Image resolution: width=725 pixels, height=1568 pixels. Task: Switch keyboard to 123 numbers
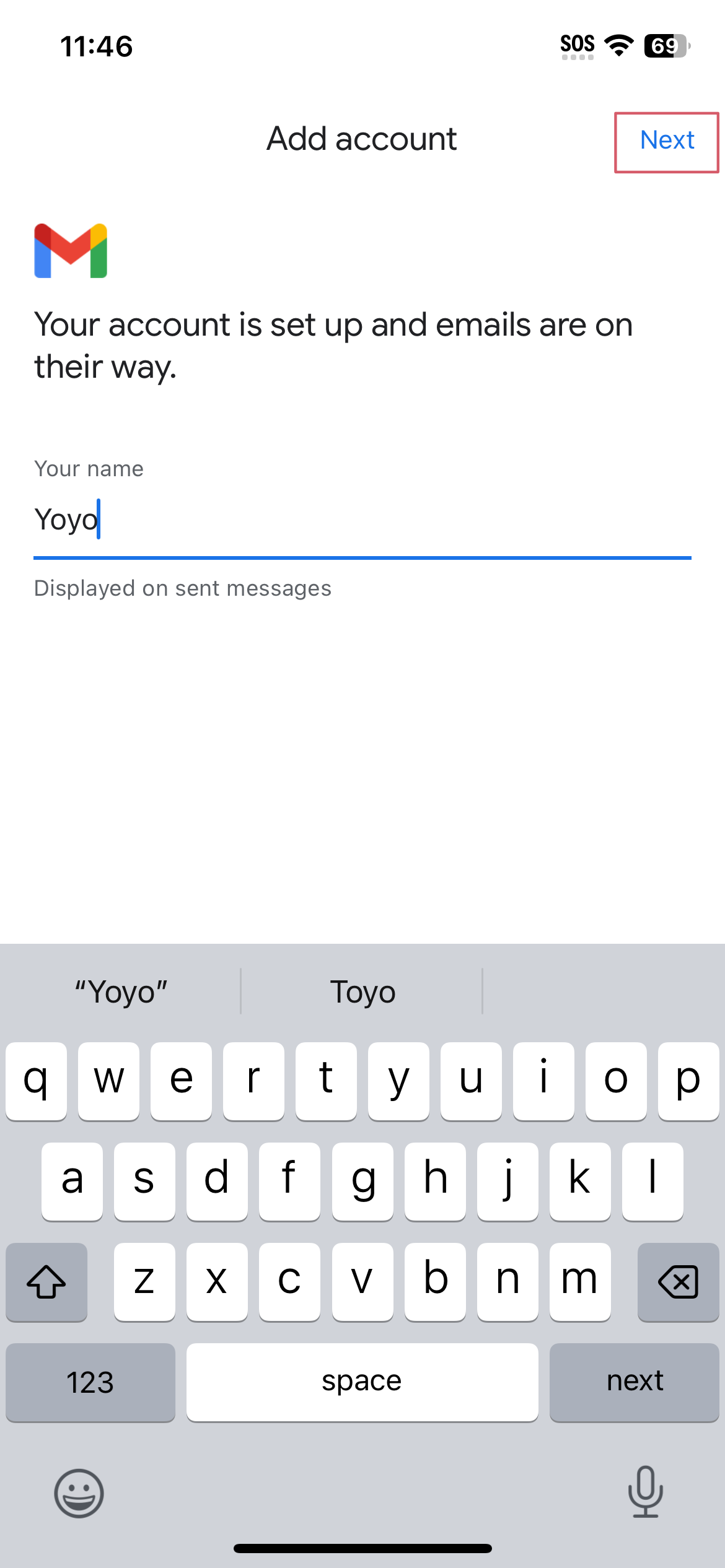(90, 1382)
